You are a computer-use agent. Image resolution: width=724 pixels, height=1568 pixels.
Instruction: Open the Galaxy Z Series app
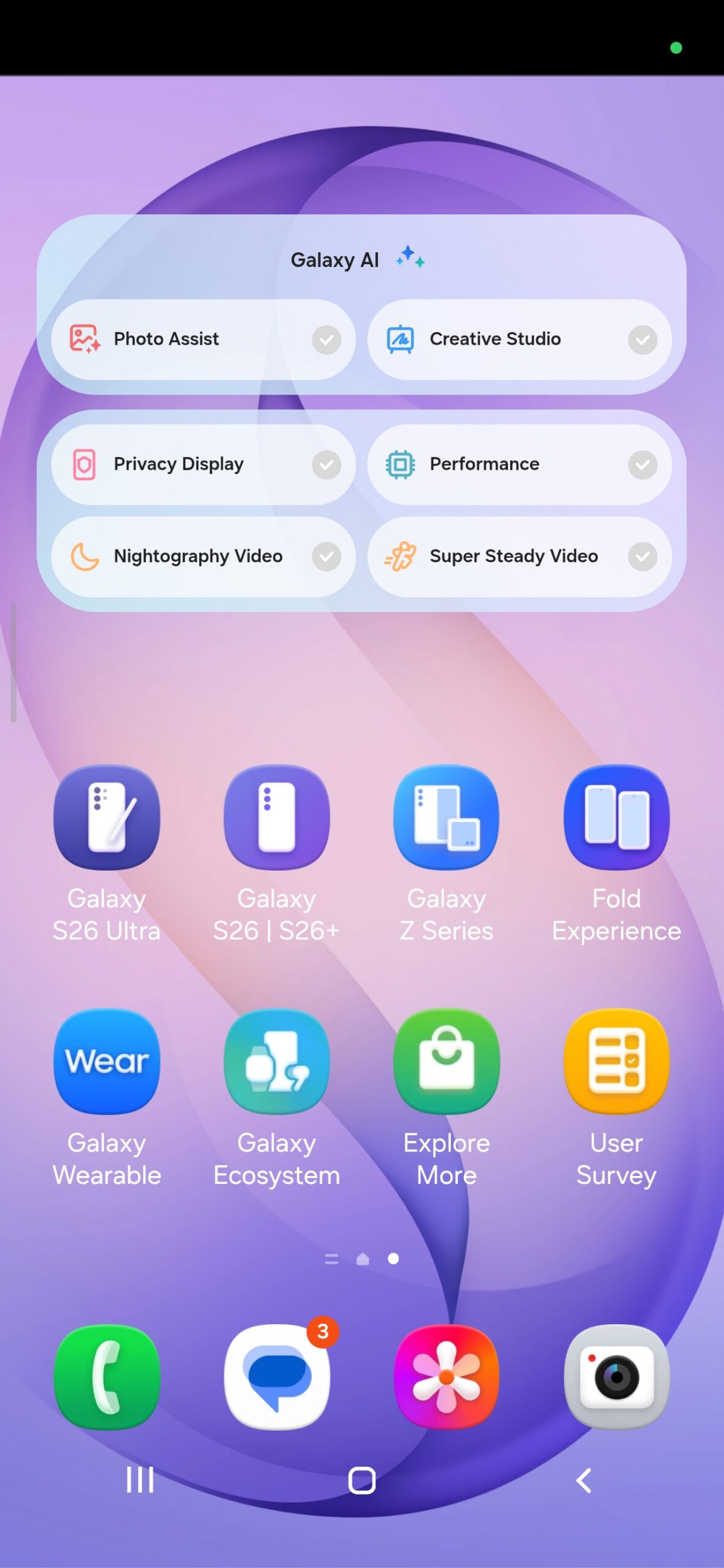point(446,820)
